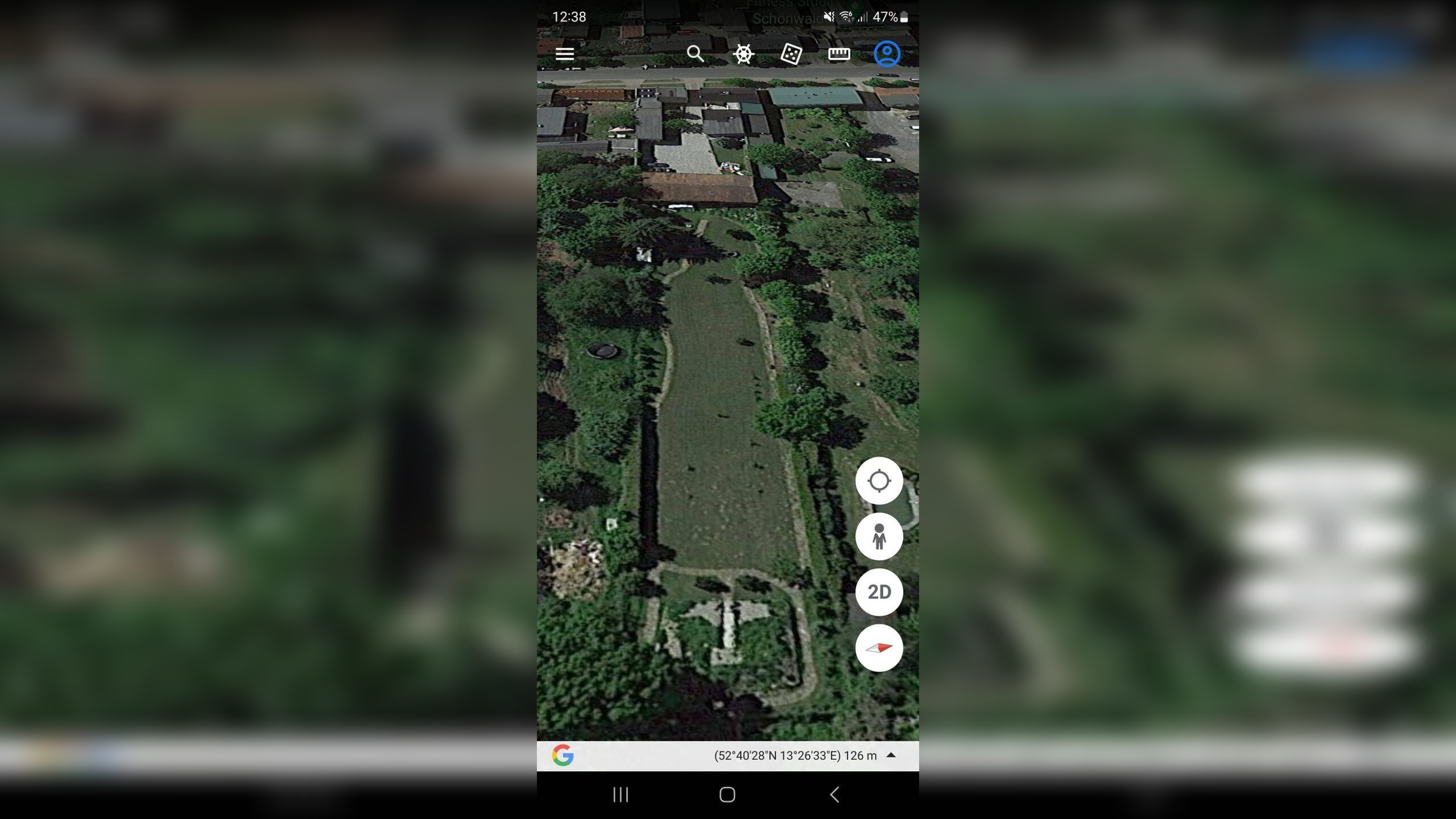
Task: Tap the compass to reset north
Action: [x=879, y=648]
